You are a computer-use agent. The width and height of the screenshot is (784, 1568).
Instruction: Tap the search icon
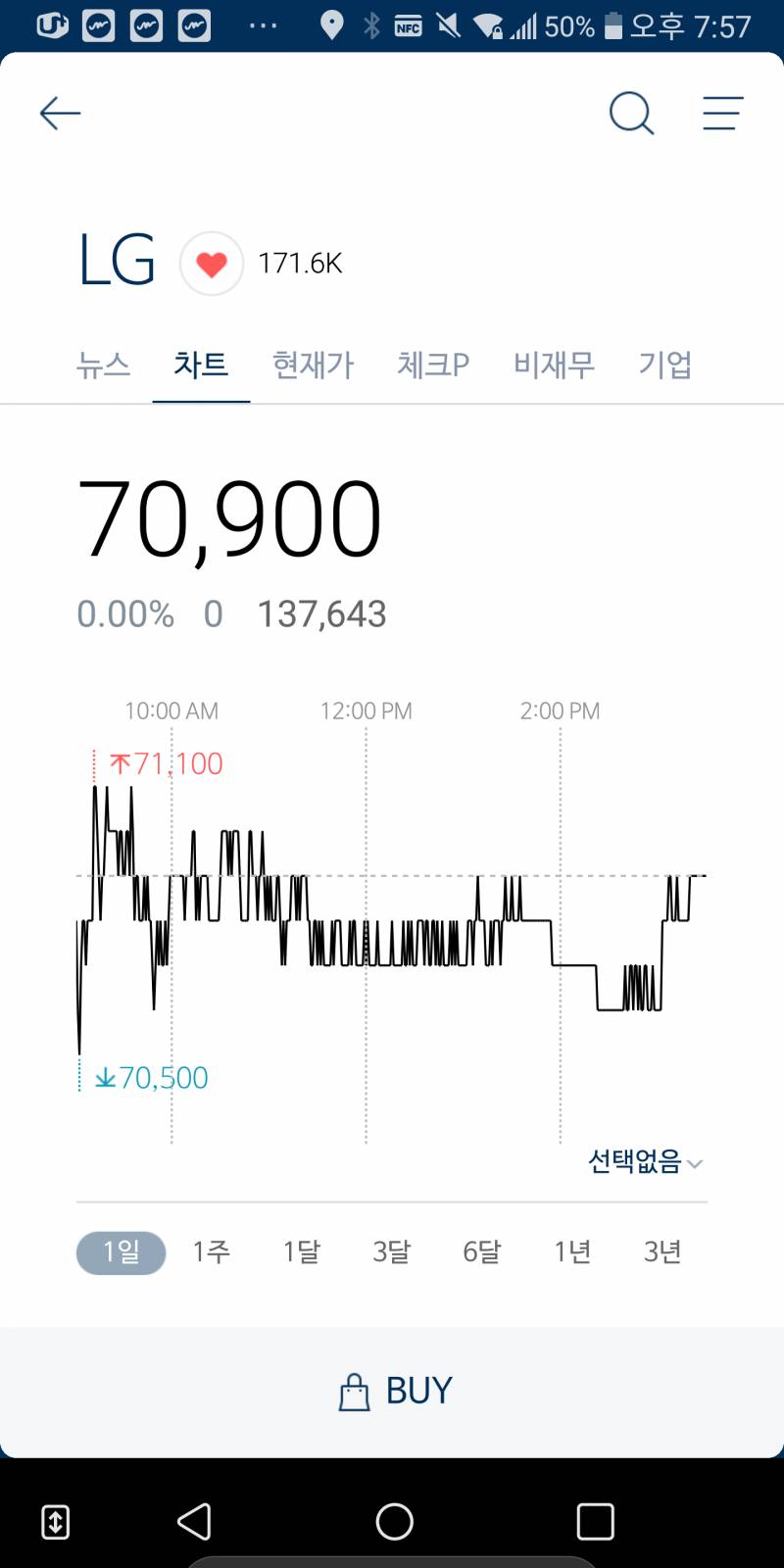631,113
